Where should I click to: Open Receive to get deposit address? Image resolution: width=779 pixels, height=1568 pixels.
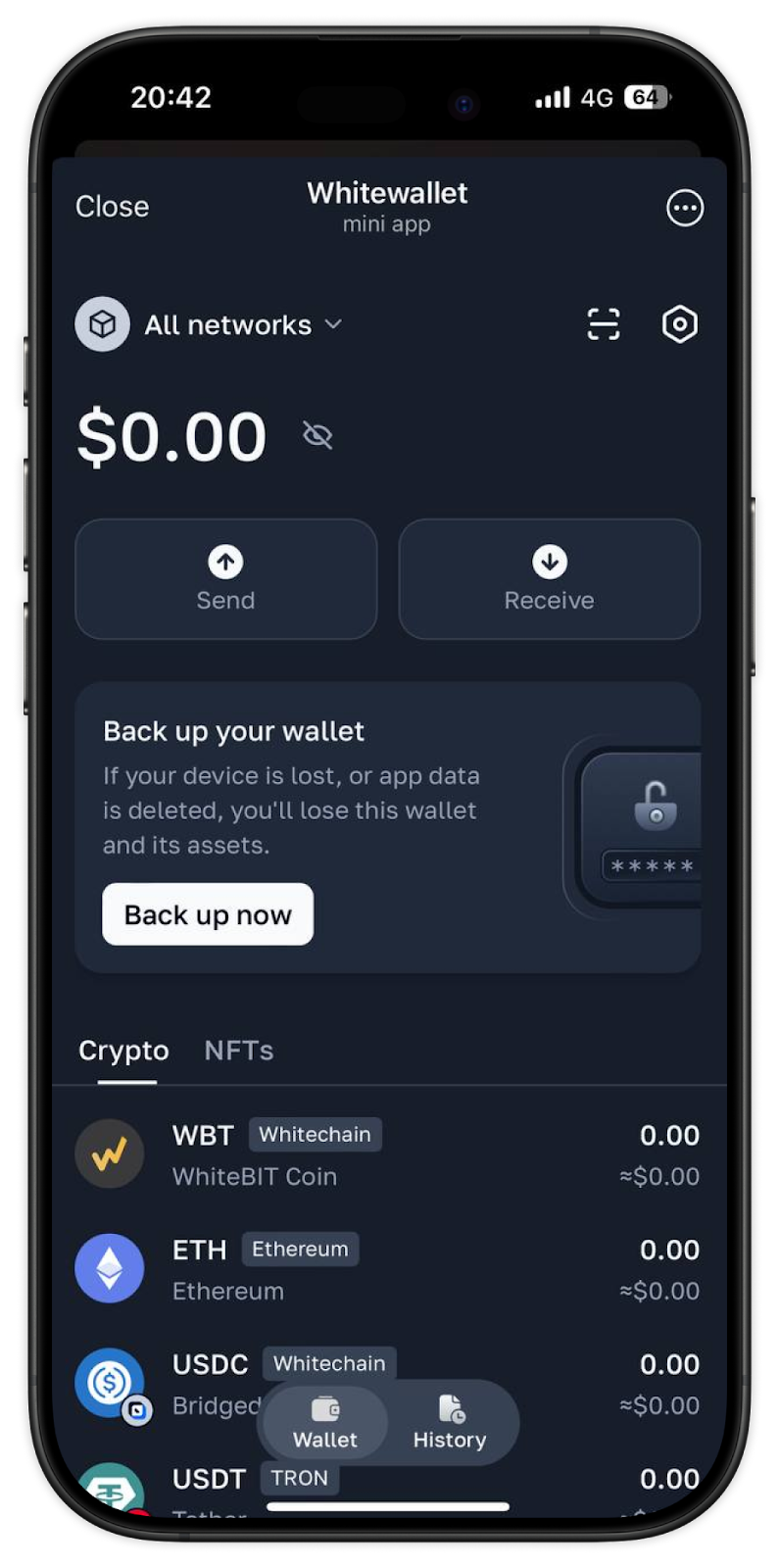549,579
